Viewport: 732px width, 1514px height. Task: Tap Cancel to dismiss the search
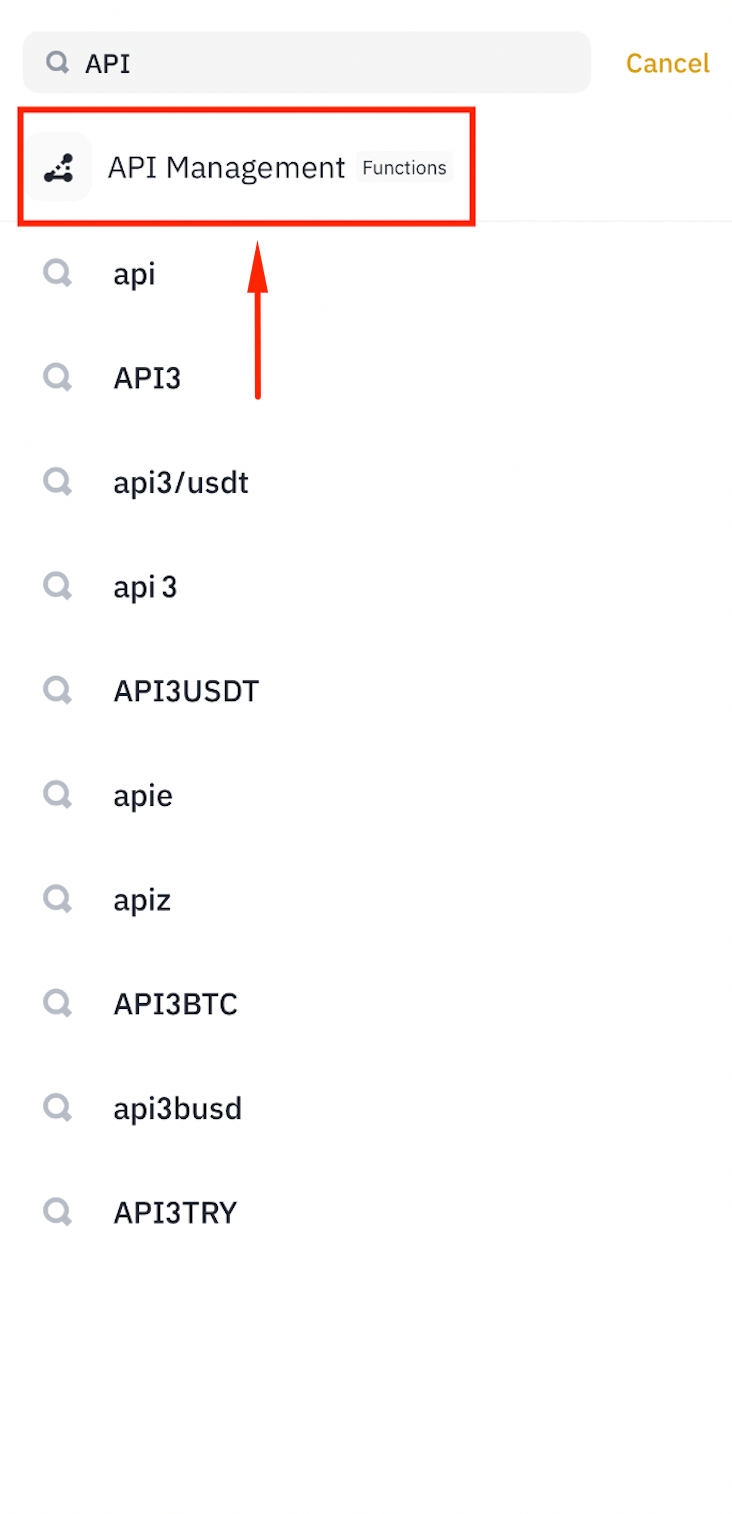[667, 62]
